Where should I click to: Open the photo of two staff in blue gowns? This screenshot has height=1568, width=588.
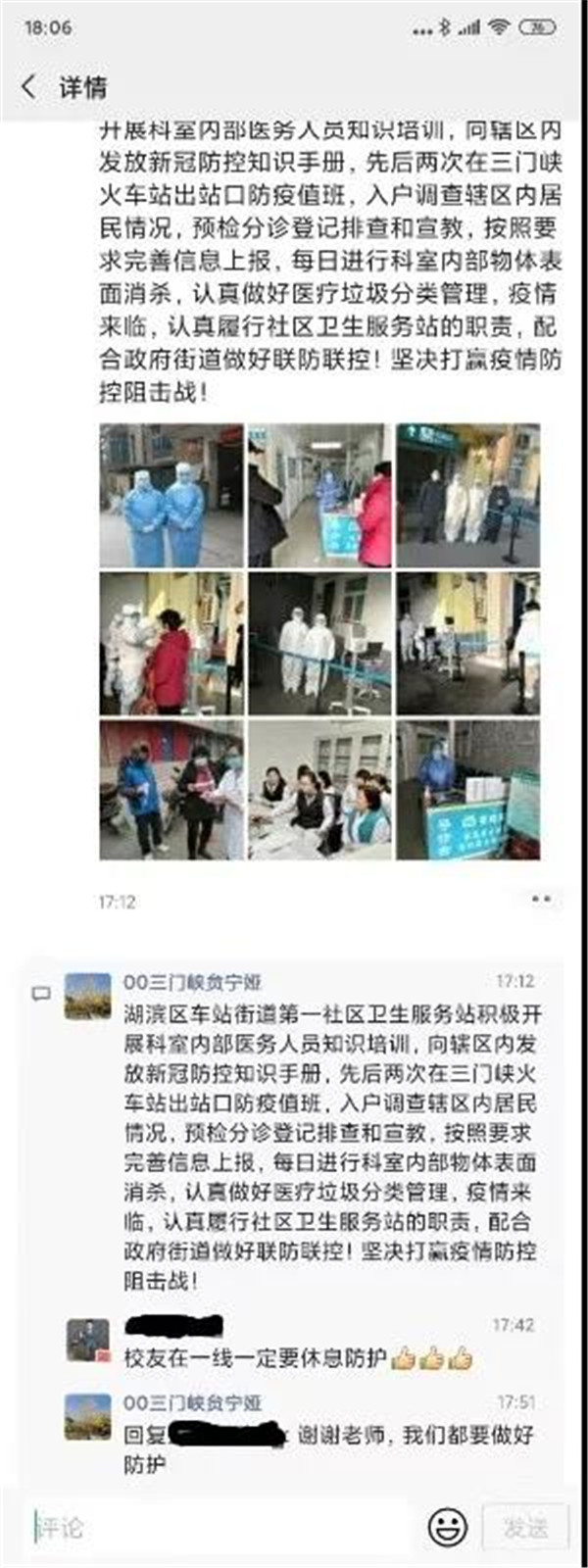tap(171, 496)
